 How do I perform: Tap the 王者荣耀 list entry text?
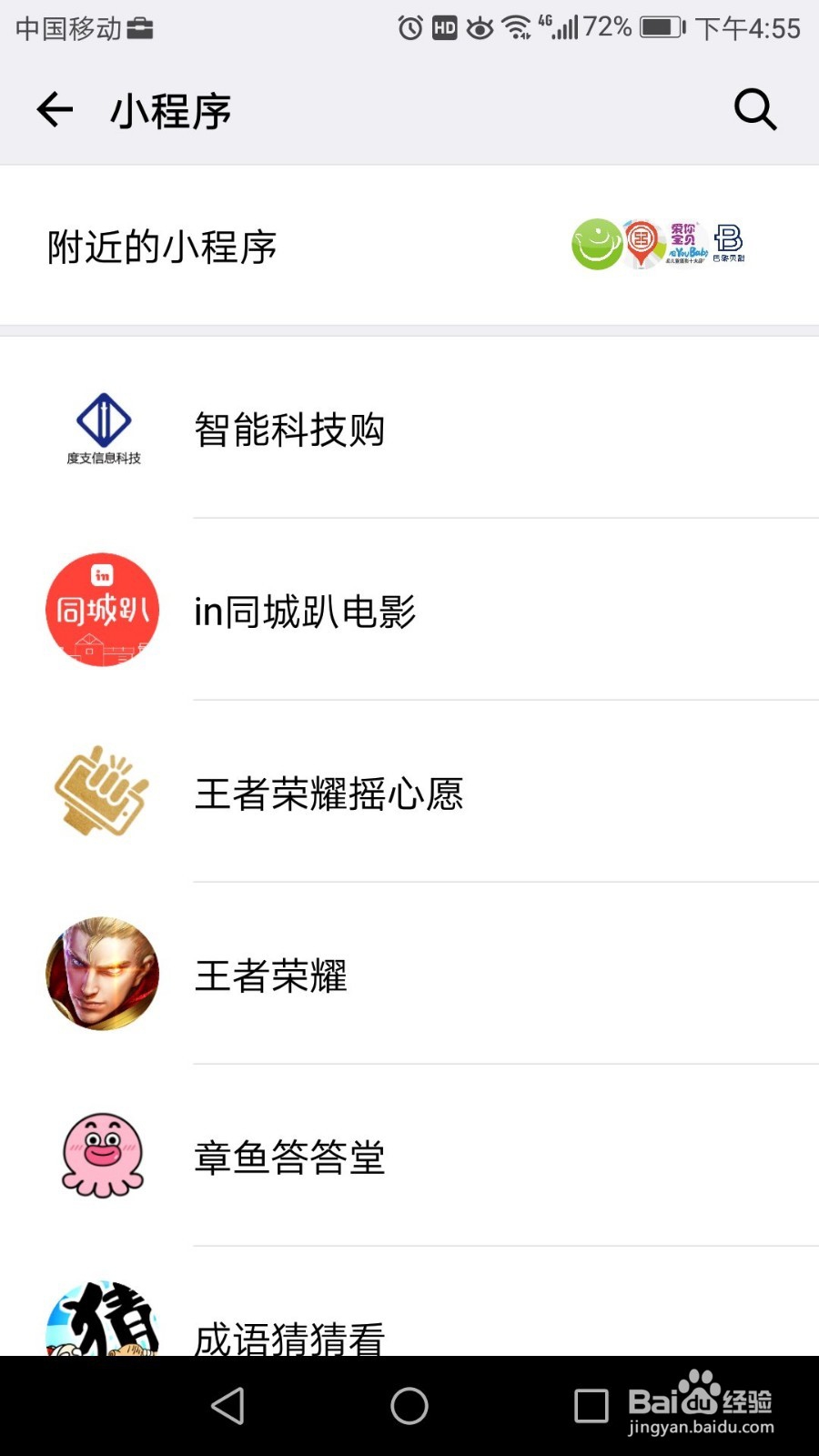click(268, 976)
